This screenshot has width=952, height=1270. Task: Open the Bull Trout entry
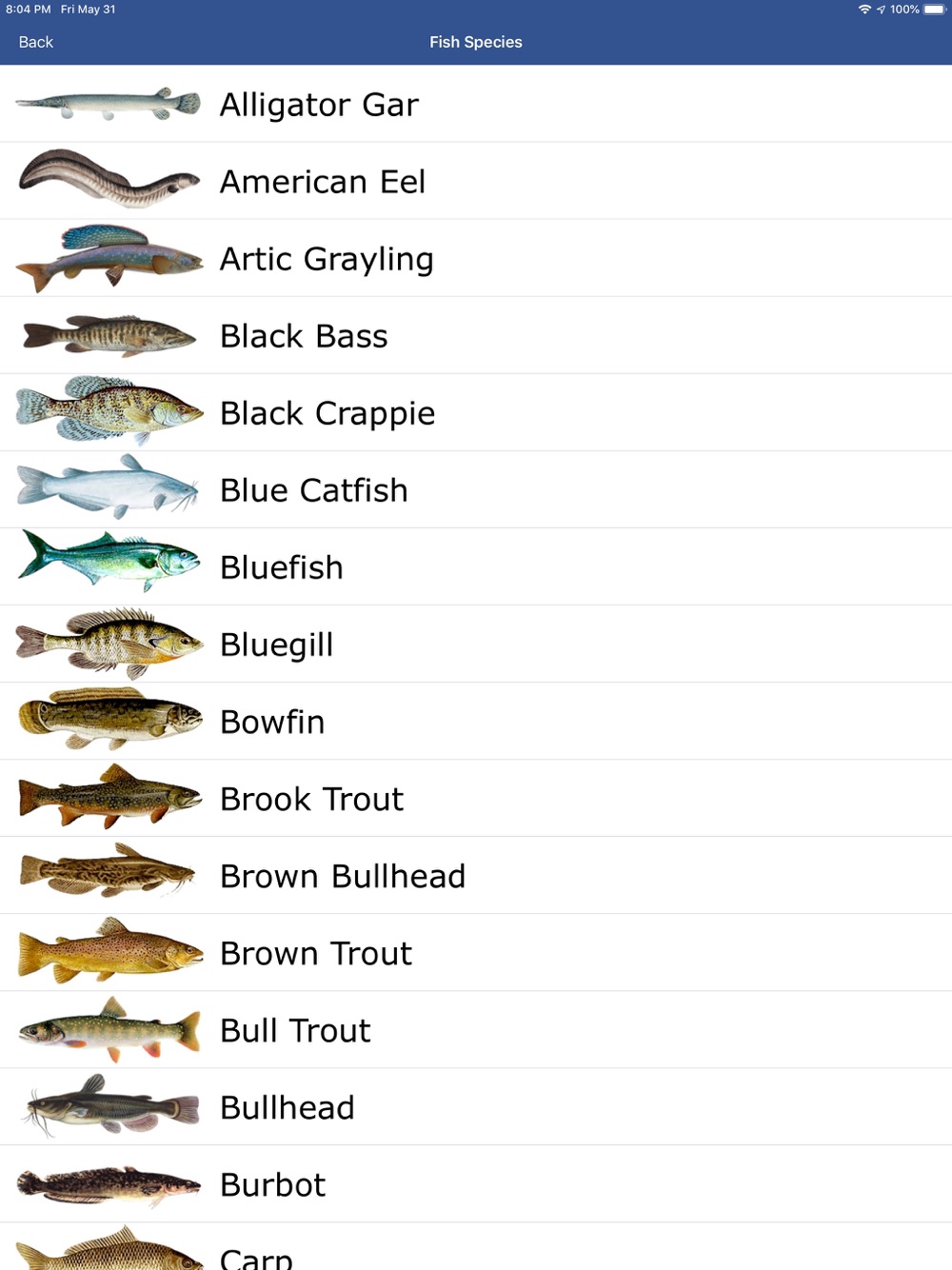pos(476,1029)
